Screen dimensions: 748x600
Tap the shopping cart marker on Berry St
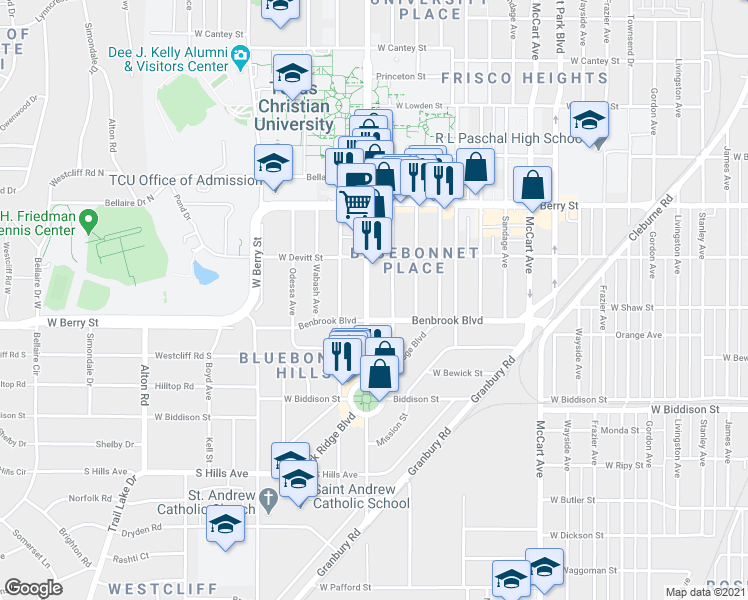pyautogui.click(x=357, y=204)
